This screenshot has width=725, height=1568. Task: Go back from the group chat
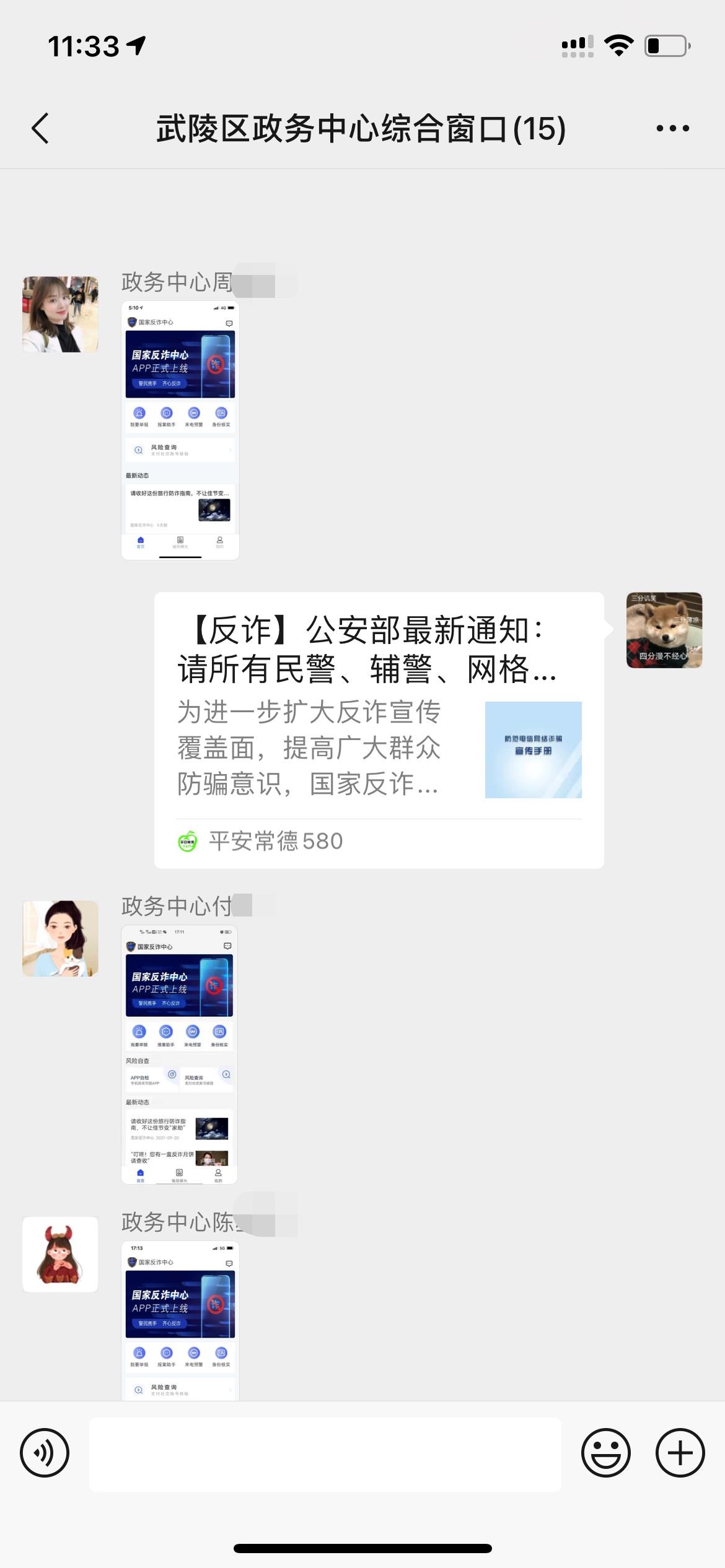pos(41,129)
